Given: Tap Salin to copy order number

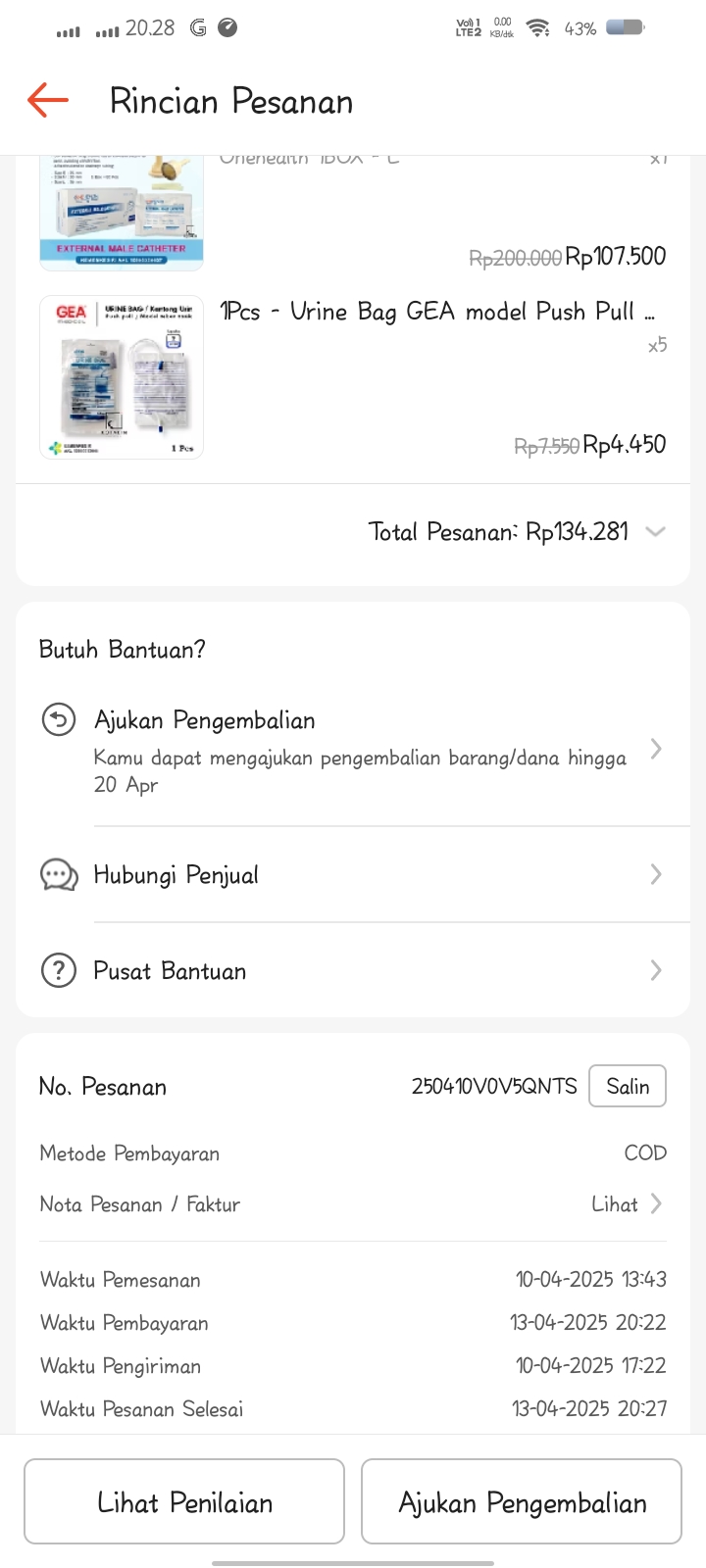Looking at the screenshot, I should coord(627,1086).
